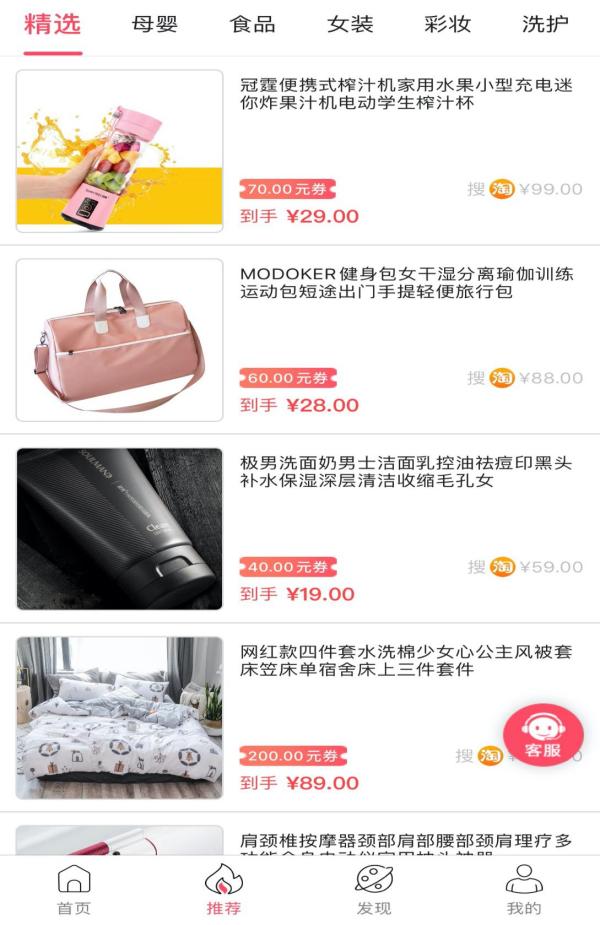Open the 洗护 category tab
This screenshot has width=600, height=925.
coord(545,25)
